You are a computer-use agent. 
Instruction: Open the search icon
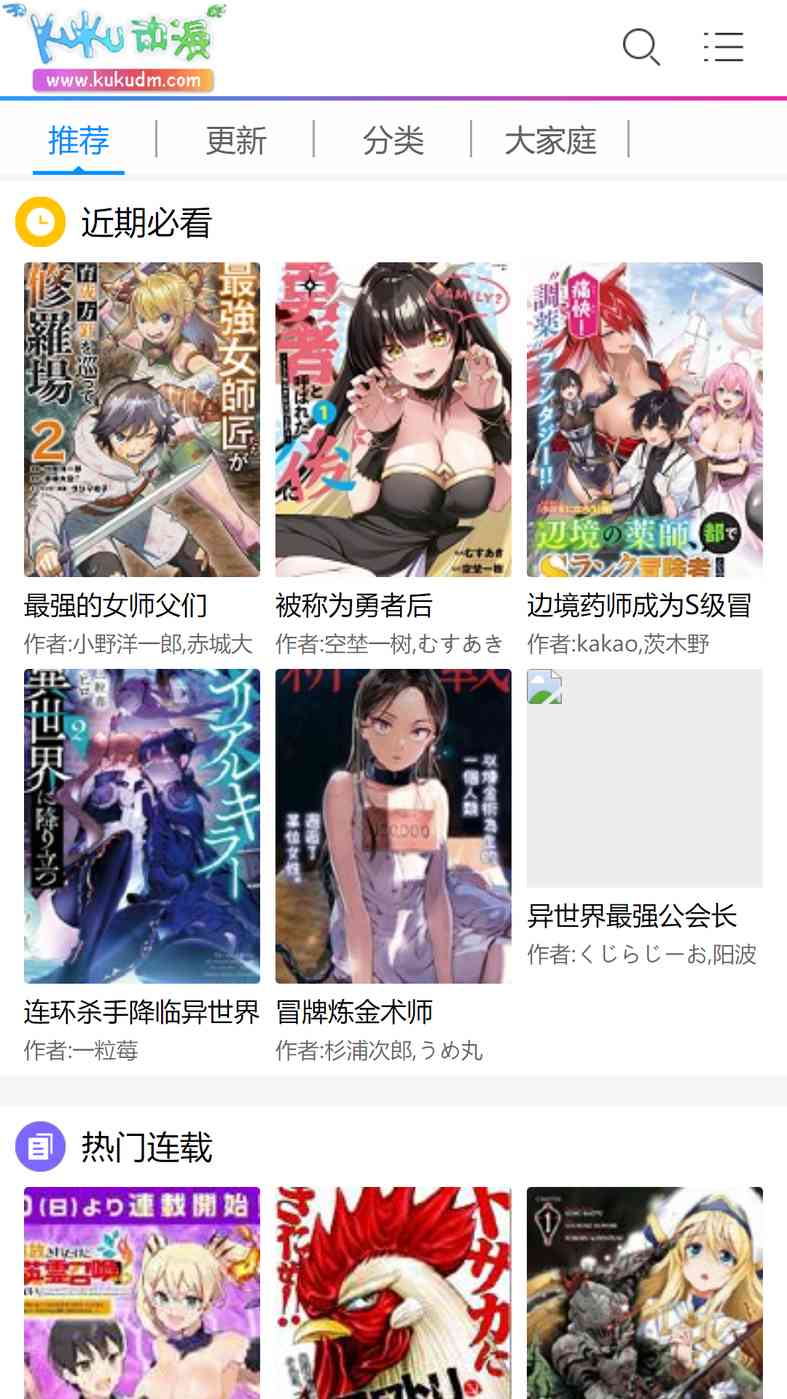coord(641,47)
